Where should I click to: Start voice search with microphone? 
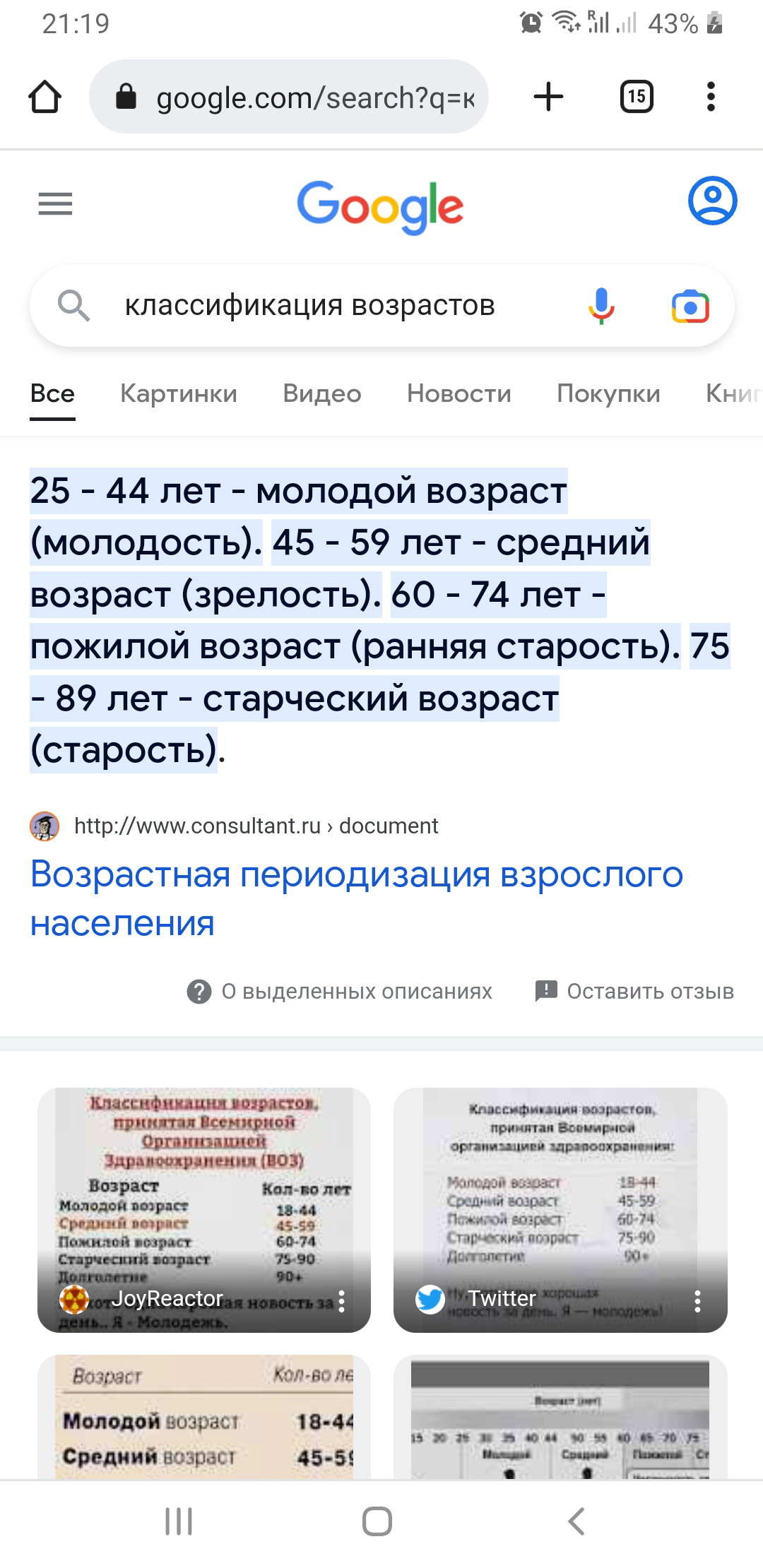601,306
